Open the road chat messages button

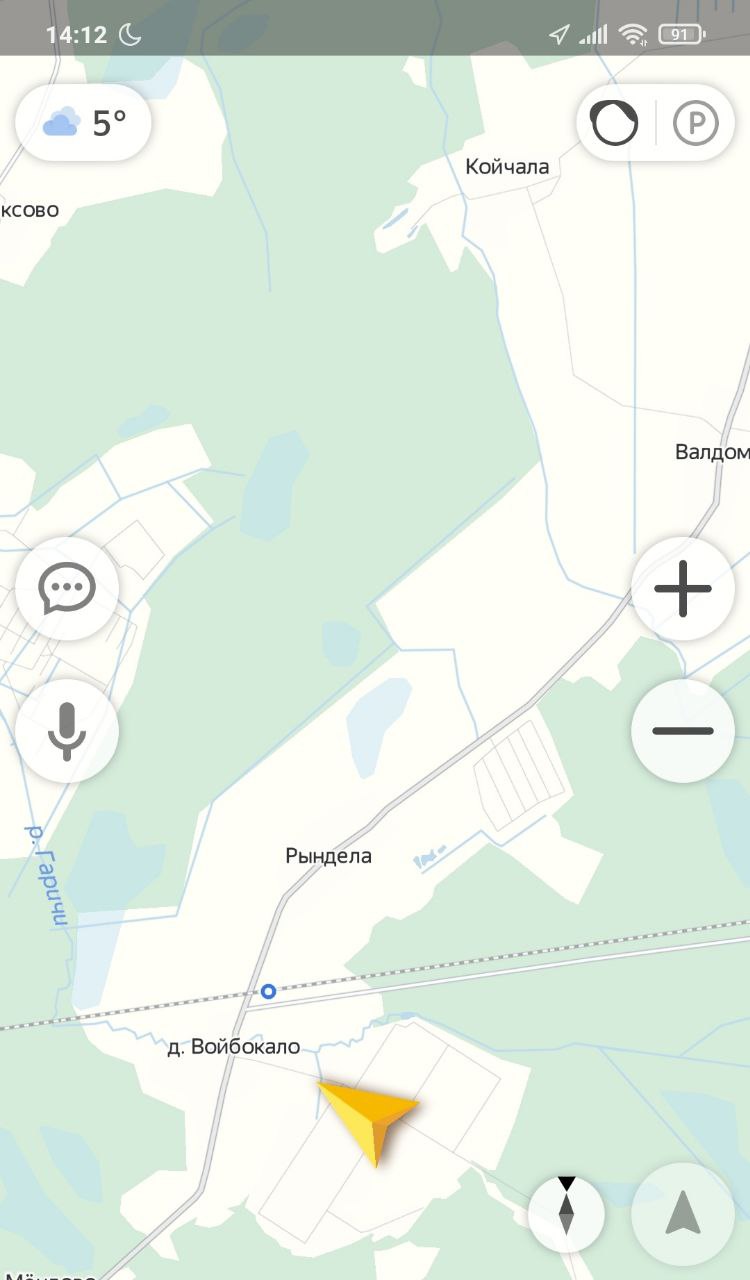(x=67, y=588)
